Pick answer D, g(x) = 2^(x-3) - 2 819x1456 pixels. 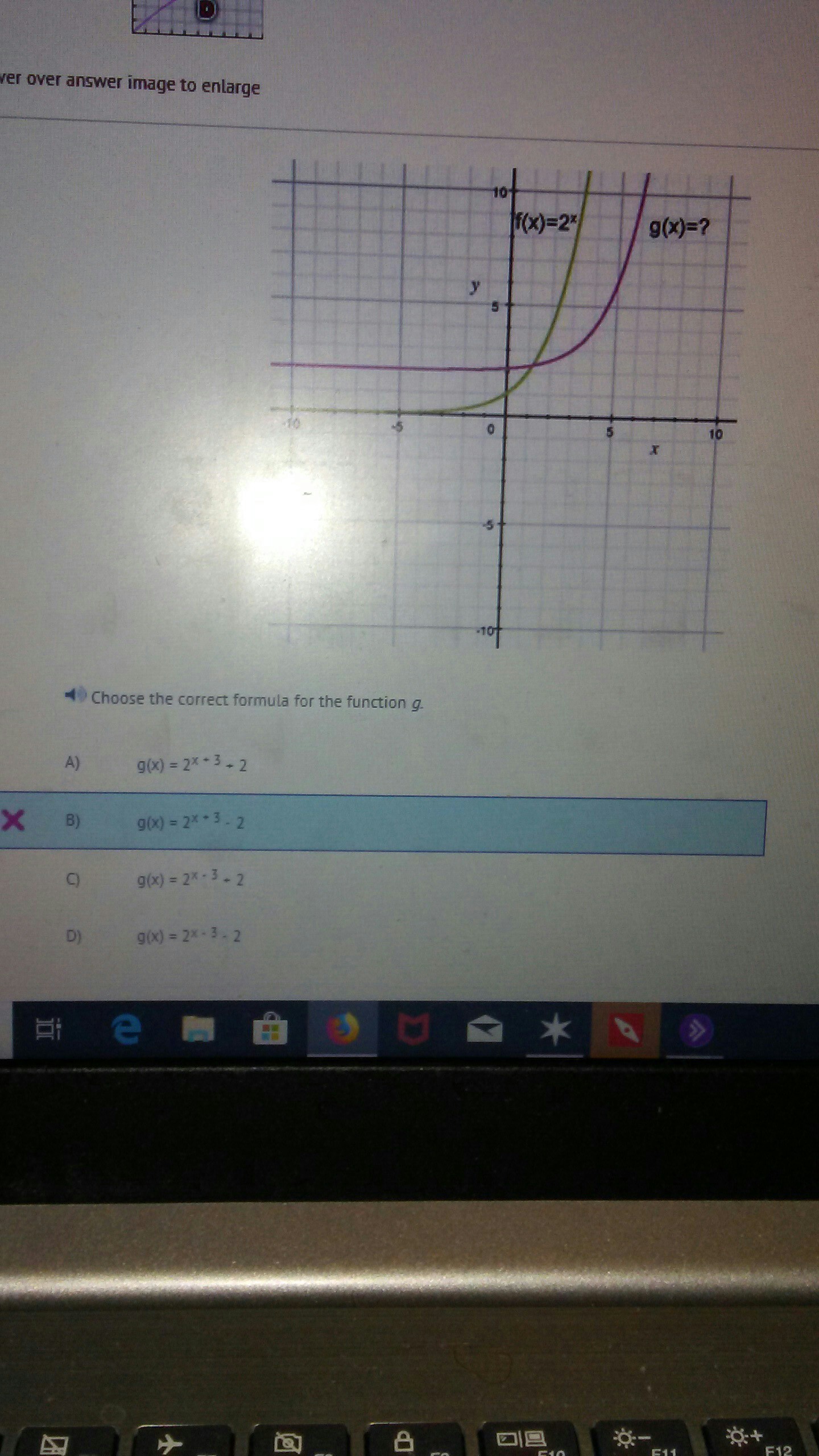click(x=188, y=936)
